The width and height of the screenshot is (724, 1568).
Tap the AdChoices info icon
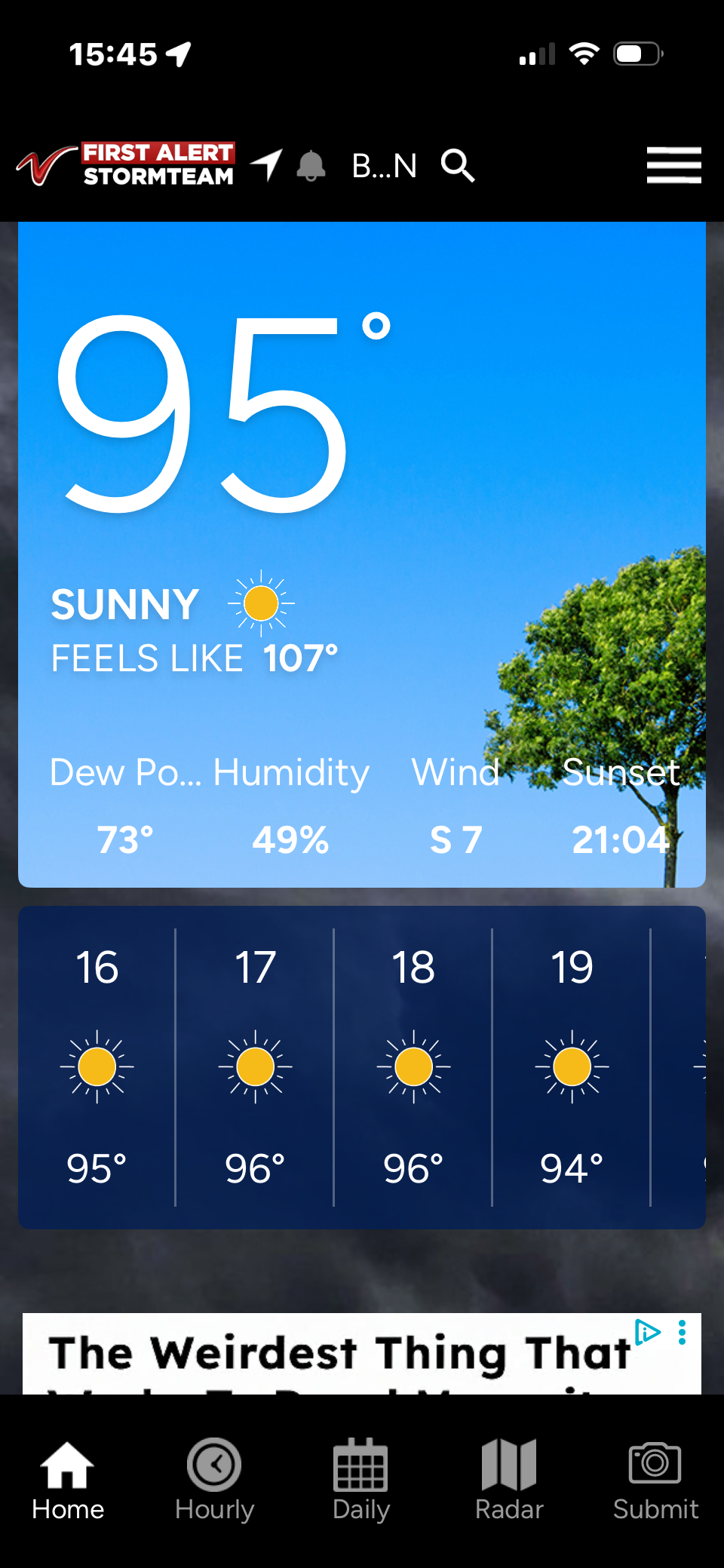648,1333
